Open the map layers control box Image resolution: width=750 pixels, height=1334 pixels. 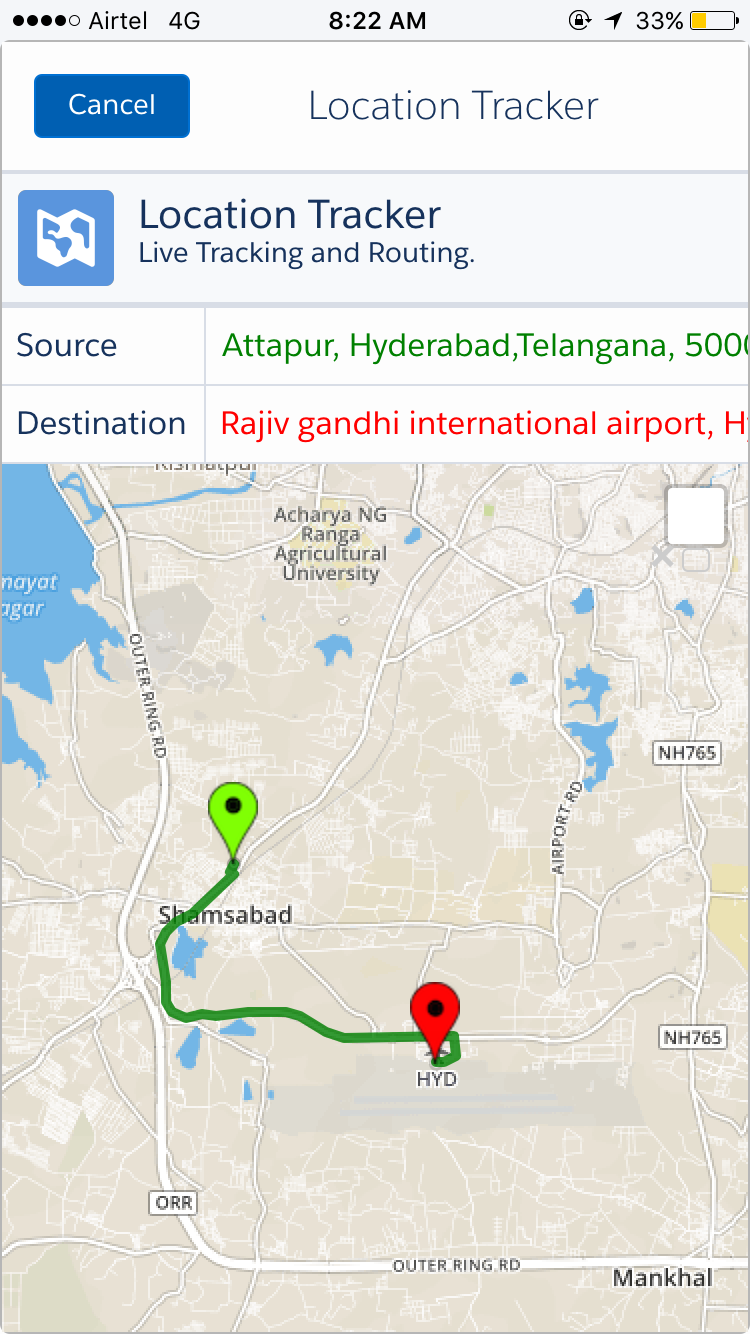[696, 516]
